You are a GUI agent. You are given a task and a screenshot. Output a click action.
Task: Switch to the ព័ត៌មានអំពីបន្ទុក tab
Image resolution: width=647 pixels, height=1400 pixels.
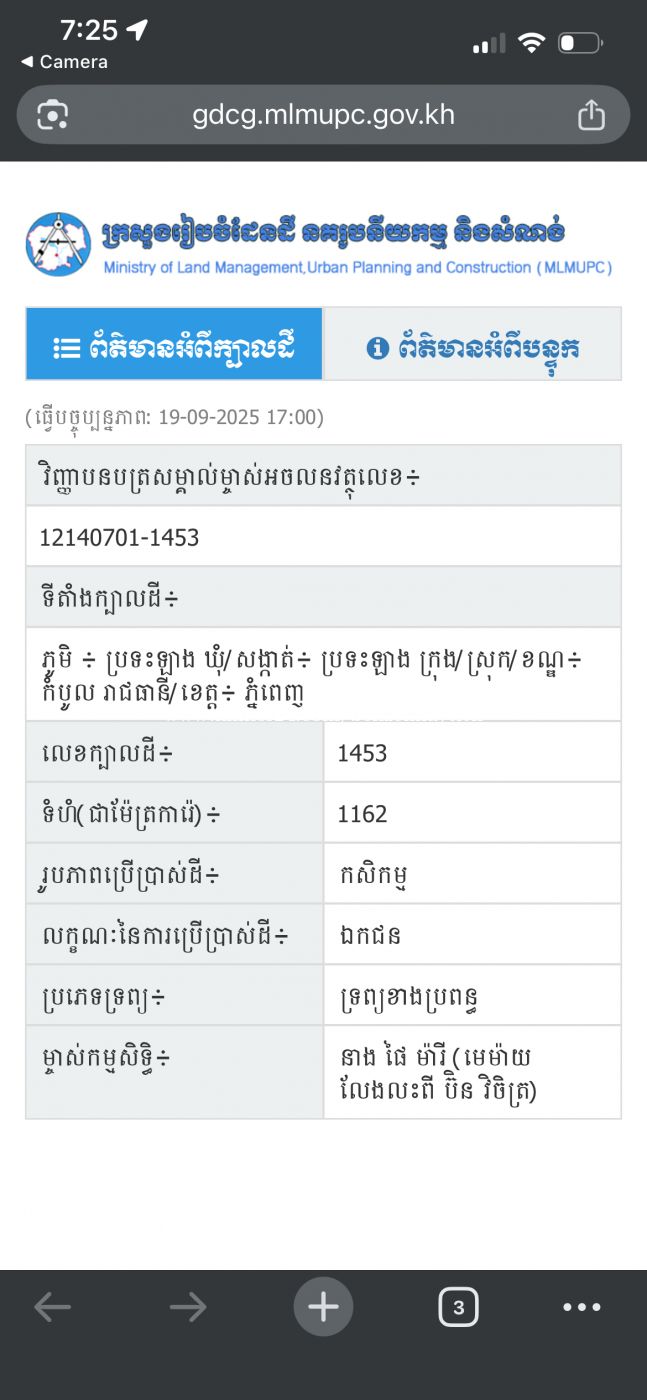(x=472, y=347)
